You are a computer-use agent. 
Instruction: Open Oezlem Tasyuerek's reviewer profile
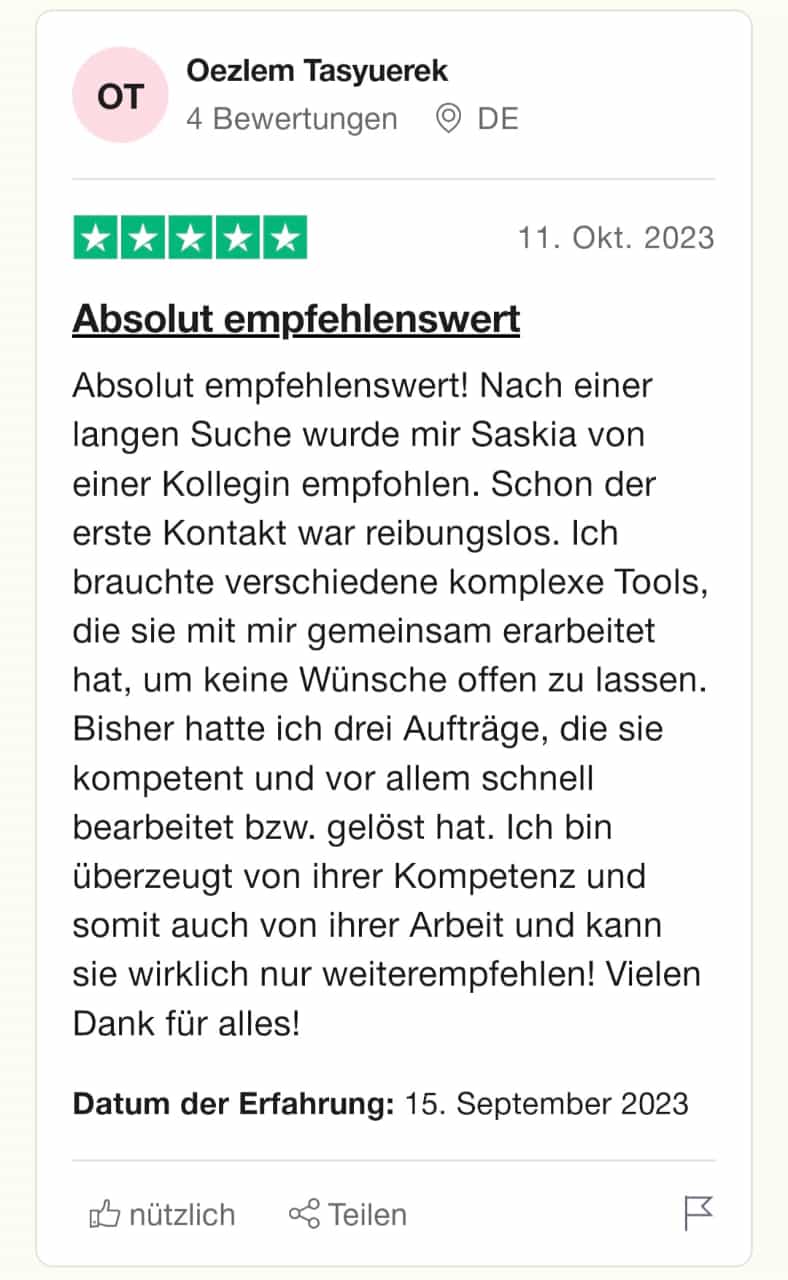point(317,71)
